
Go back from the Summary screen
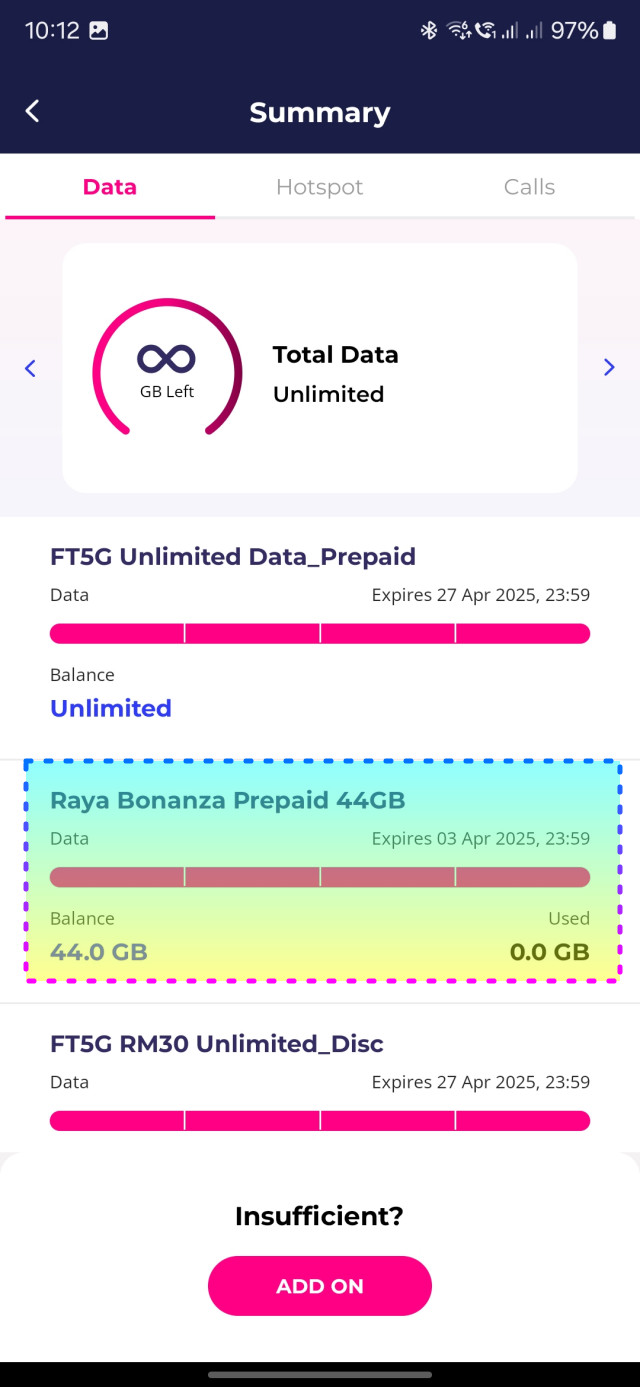click(32, 111)
